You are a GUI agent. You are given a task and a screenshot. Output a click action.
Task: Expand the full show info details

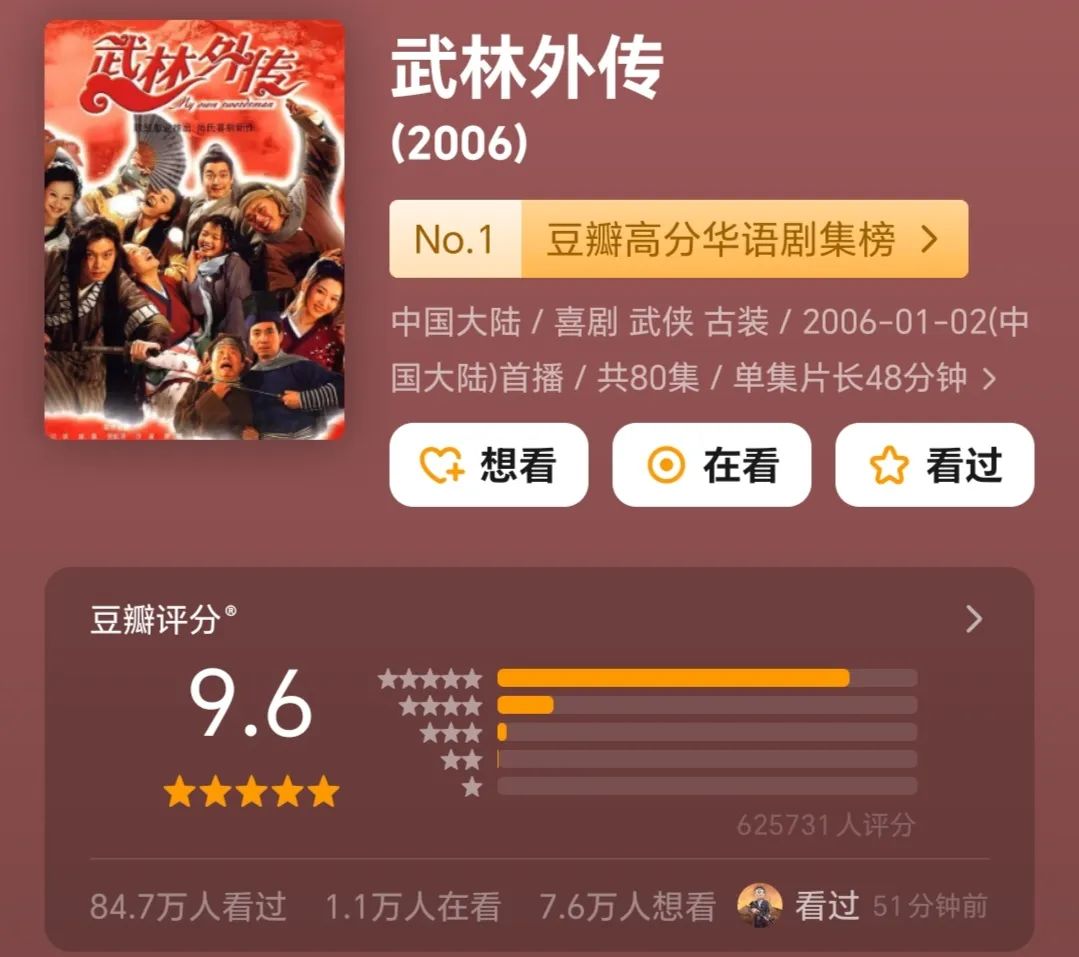coord(990,380)
